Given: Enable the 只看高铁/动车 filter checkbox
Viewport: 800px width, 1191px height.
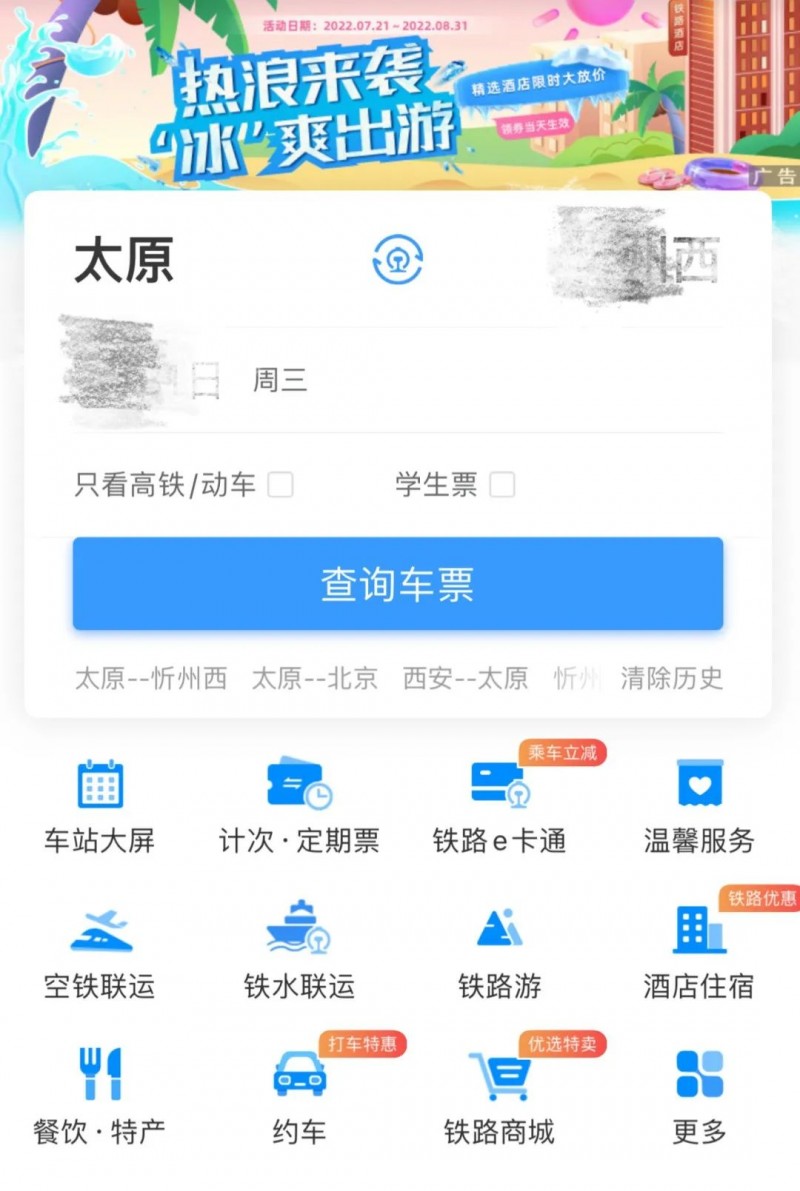Looking at the screenshot, I should [283, 484].
